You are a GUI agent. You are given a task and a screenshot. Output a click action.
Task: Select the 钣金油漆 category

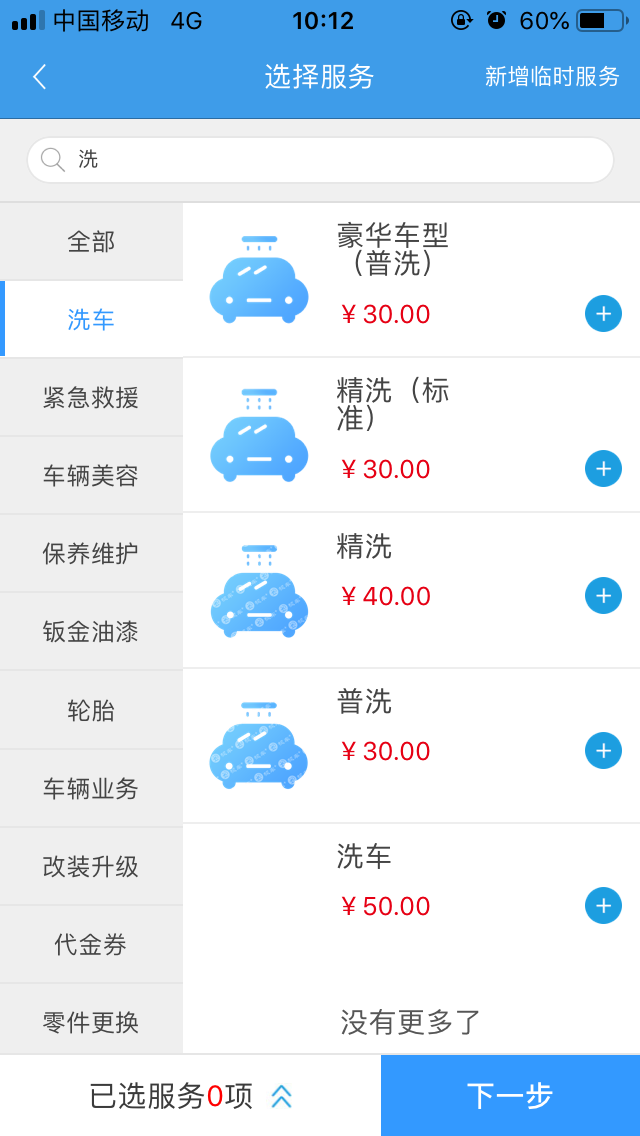(x=91, y=632)
